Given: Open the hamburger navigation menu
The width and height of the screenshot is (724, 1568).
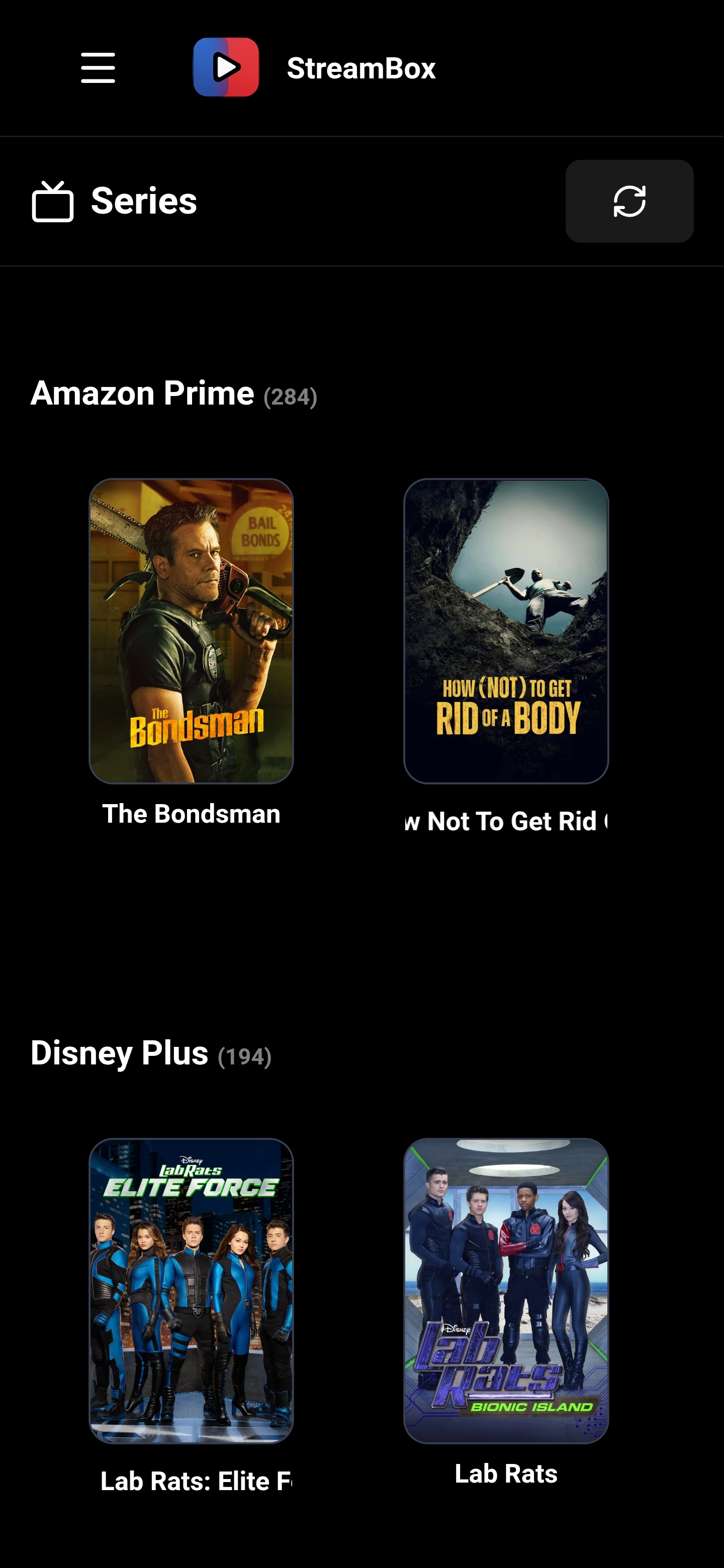Looking at the screenshot, I should (98, 67).
